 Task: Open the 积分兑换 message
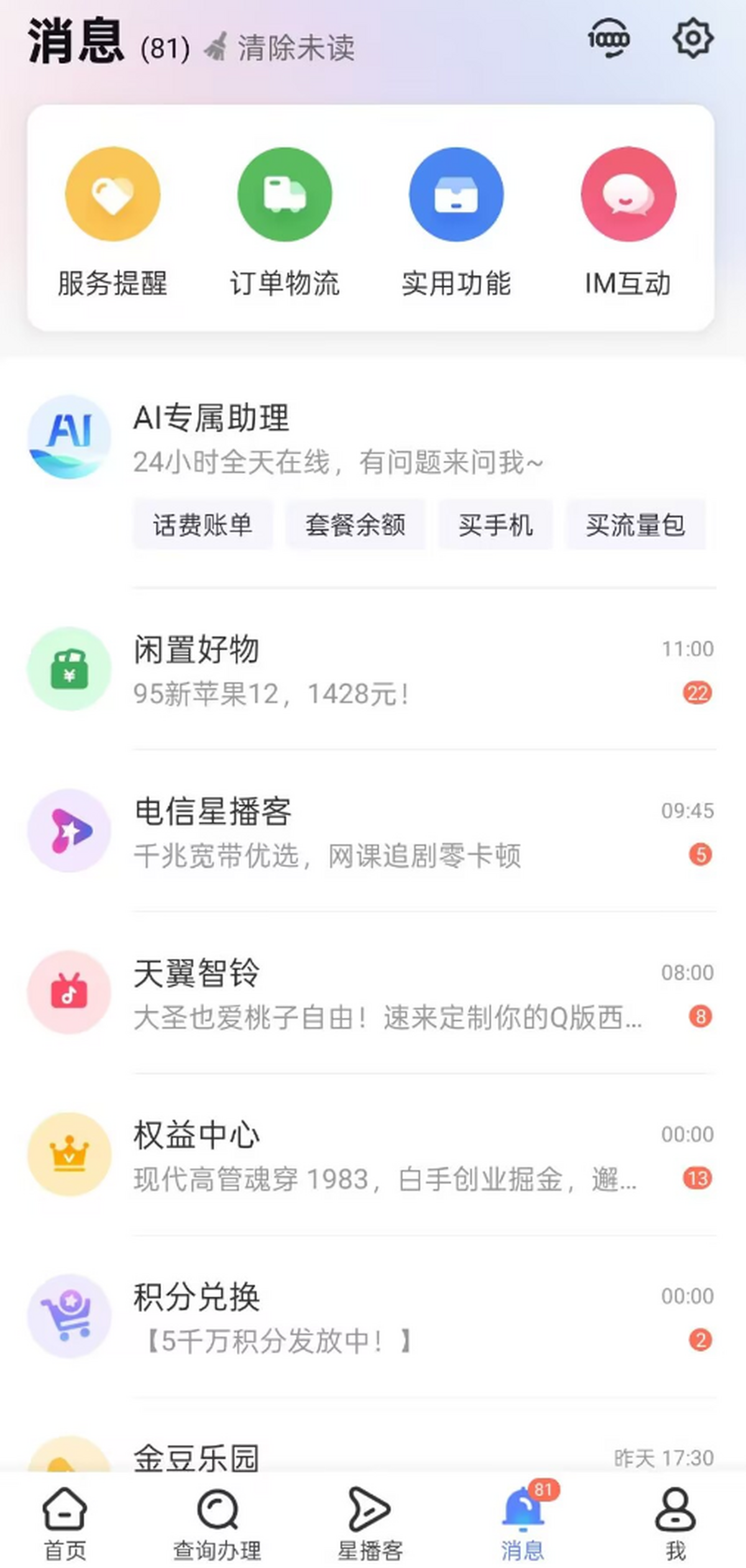[x=373, y=1316]
